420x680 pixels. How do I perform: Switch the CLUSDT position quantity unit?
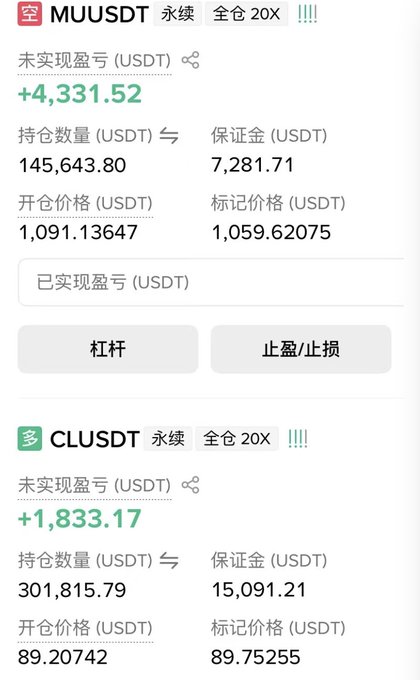(169, 561)
